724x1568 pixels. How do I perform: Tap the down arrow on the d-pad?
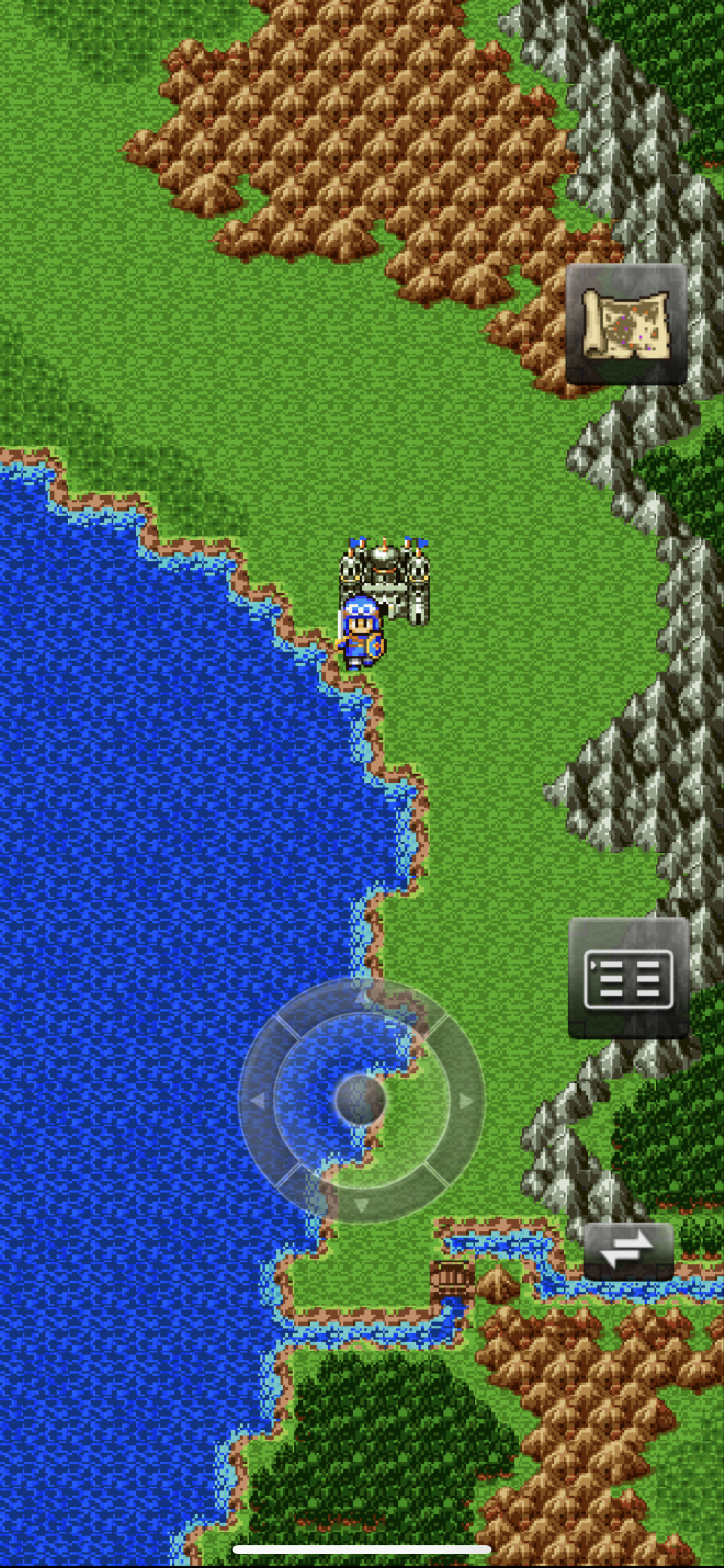[x=361, y=1205]
